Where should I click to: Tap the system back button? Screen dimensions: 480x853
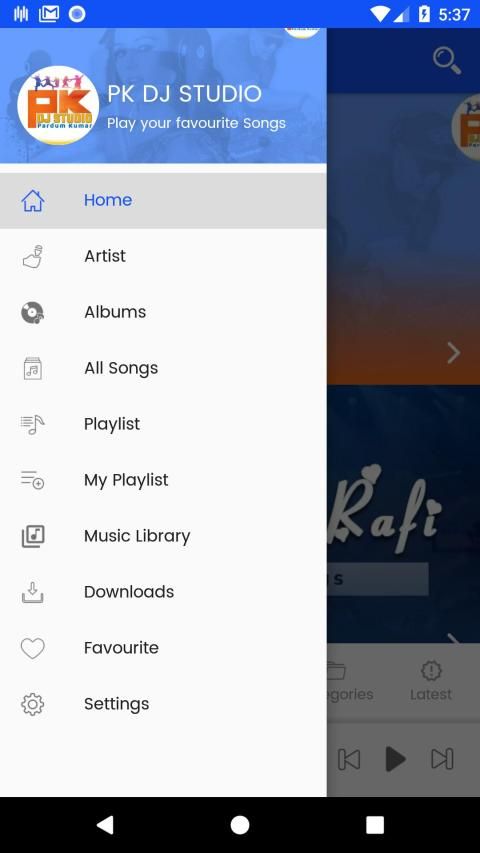pos(105,825)
